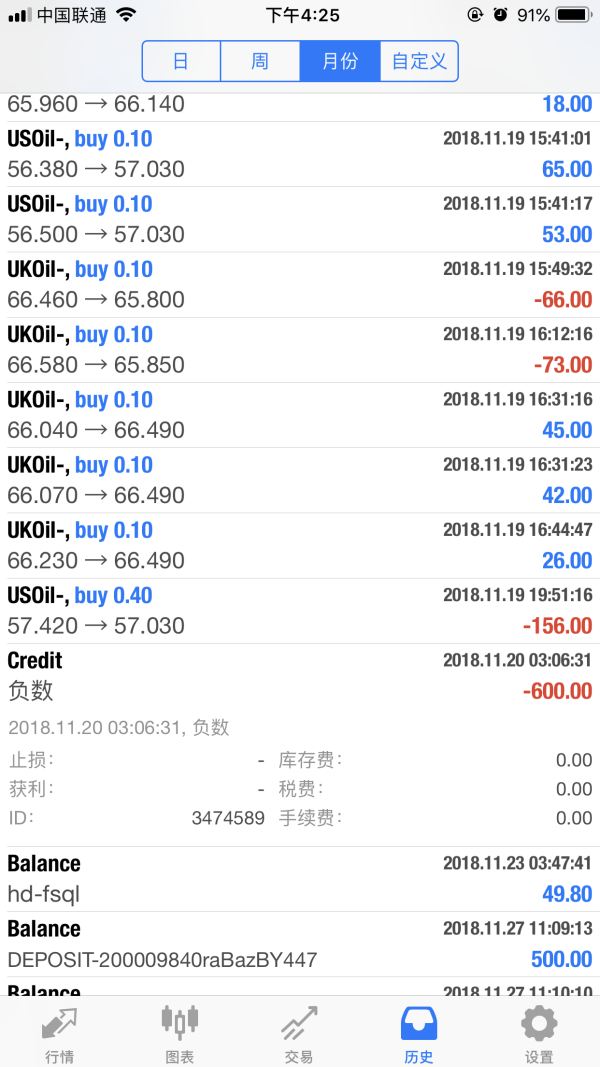Switch to the 交易 trade tab
This screenshot has width=600, height=1067.
pyautogui.click(x=299, y=1033)
